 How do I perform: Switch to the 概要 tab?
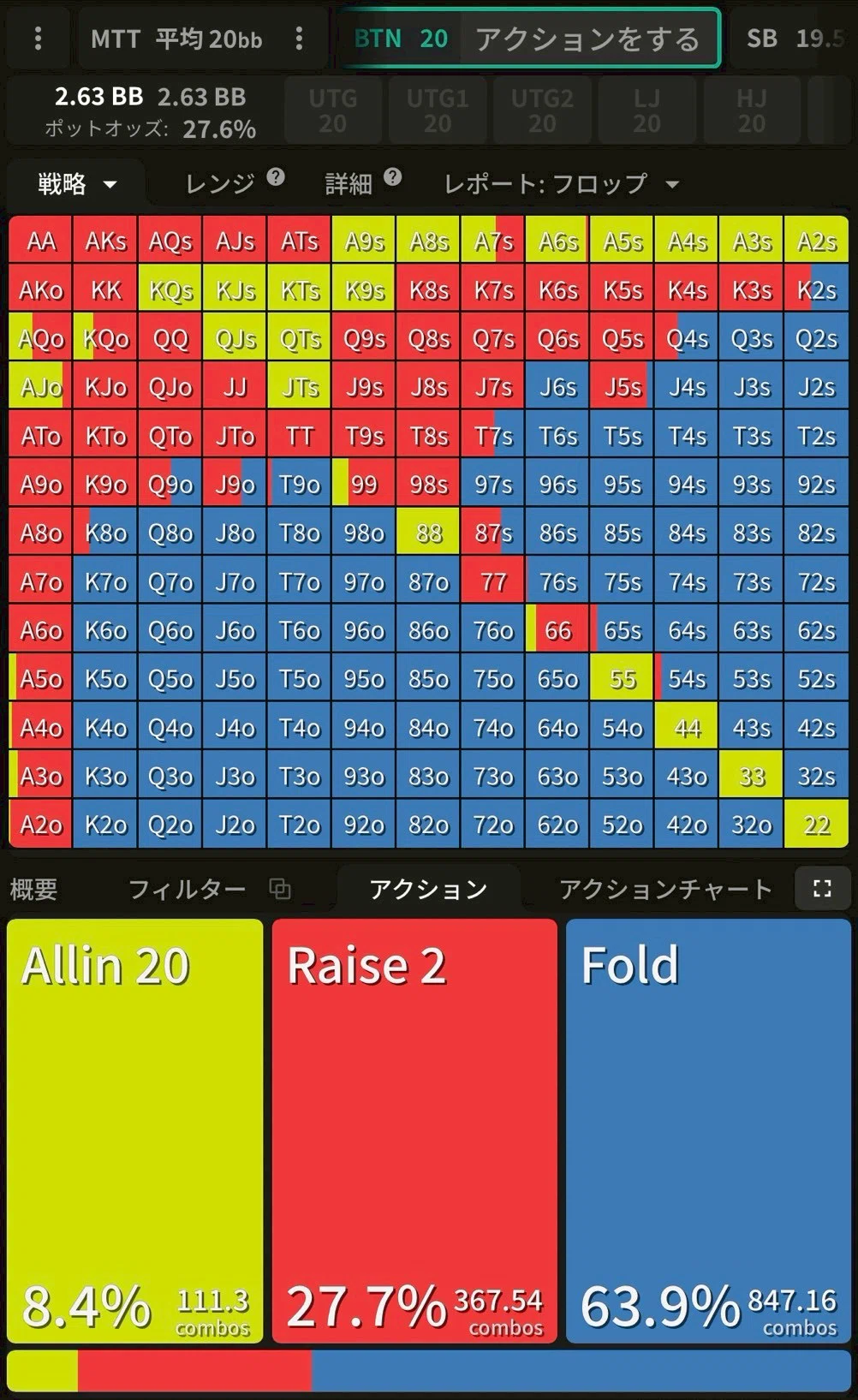(34, 890)
